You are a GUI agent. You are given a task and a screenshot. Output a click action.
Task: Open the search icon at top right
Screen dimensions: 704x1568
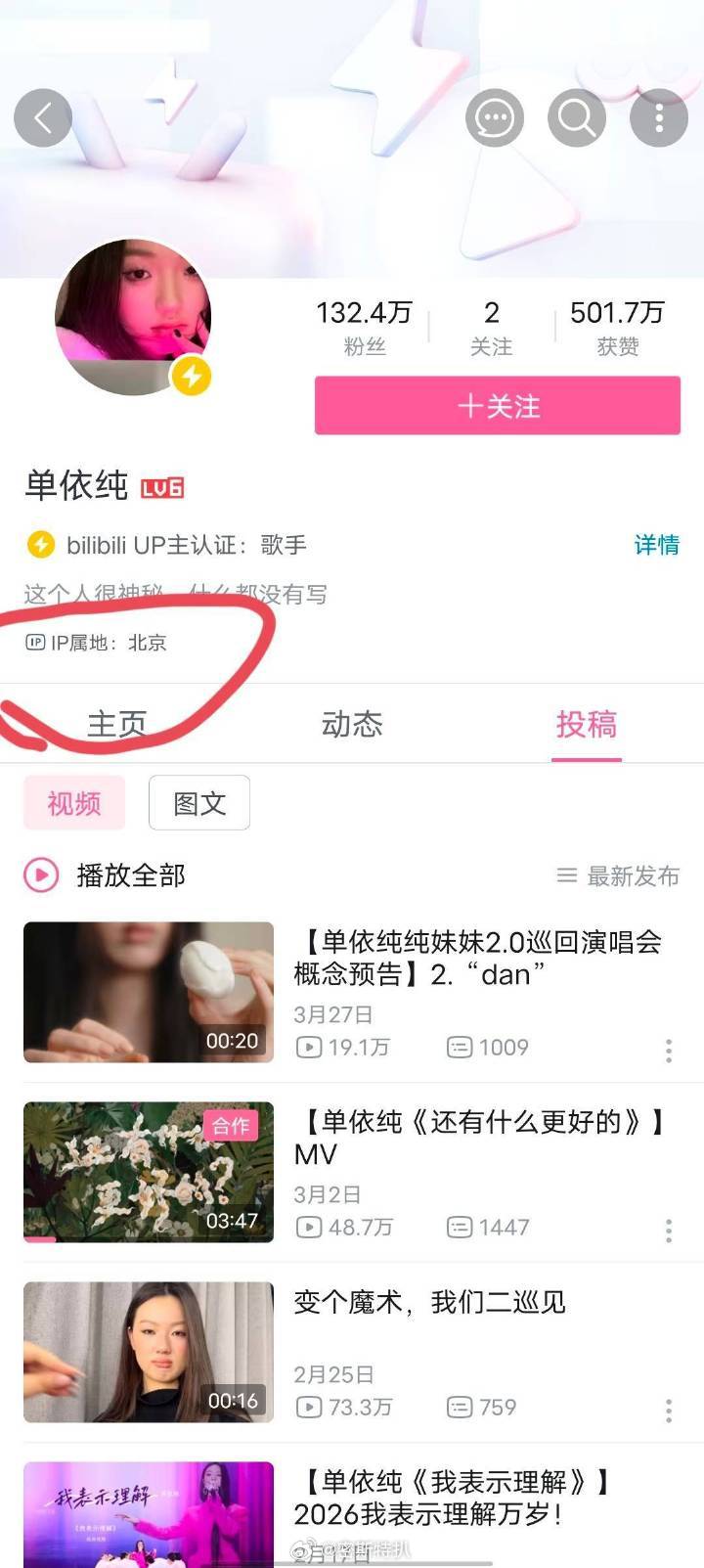(x=576, y=117)
